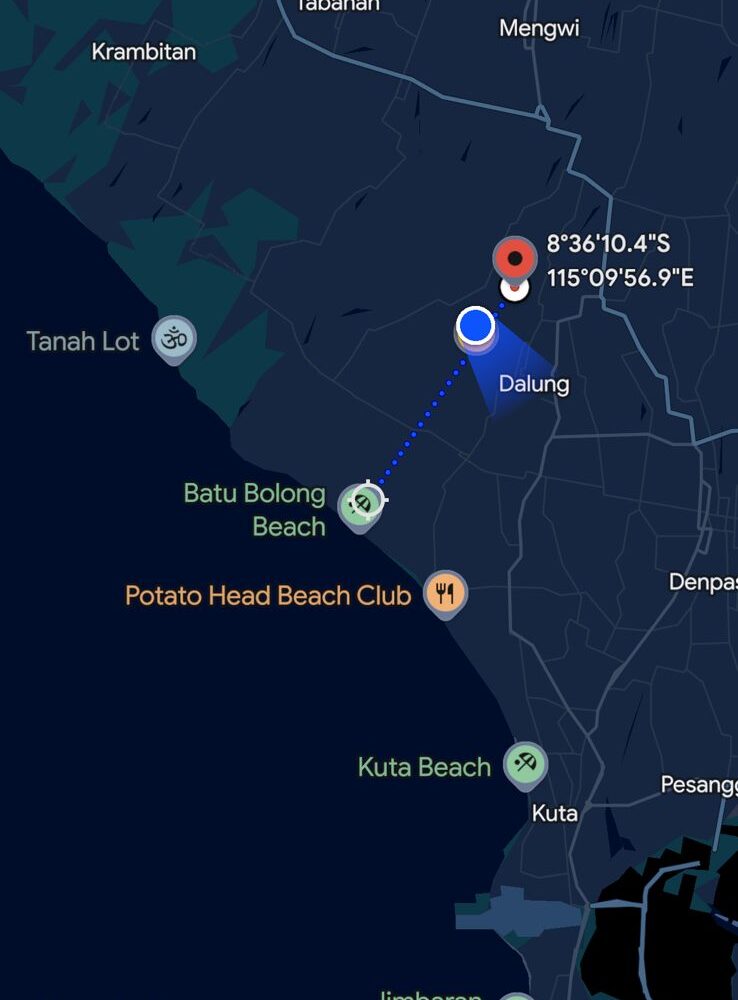
Task: Tap the blue current location dot
Action: 476,326
